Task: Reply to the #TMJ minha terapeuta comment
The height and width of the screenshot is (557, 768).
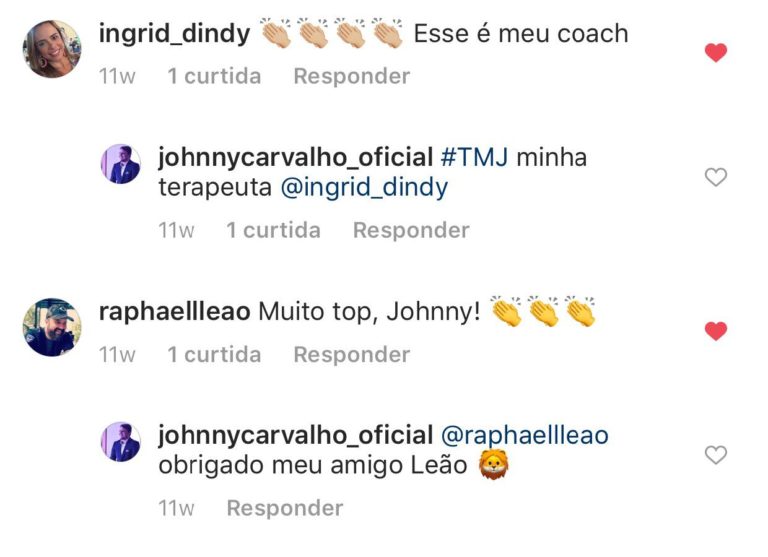Action: pos(410,230)
